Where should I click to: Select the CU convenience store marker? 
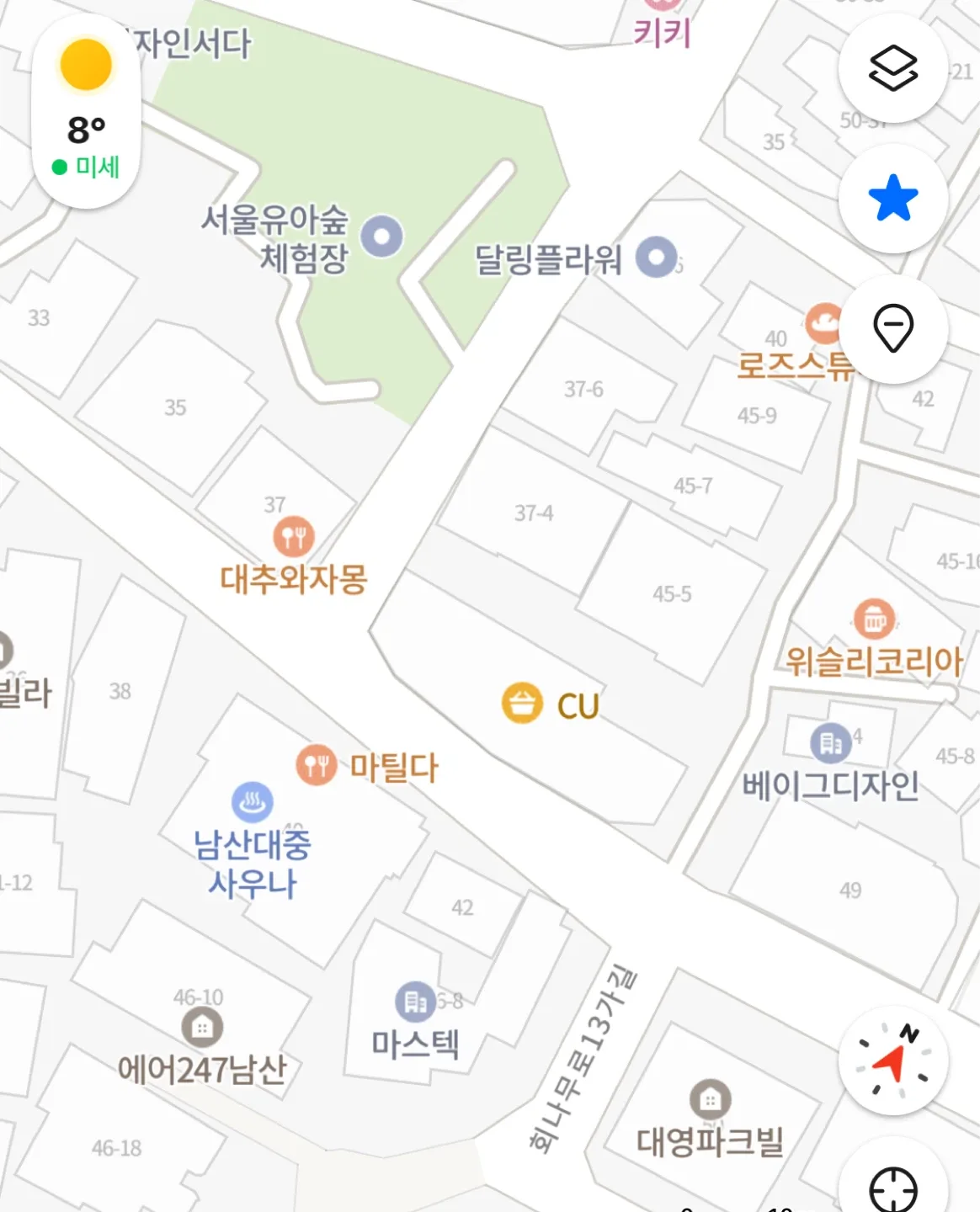pyautogui.click(x=522, y=703)
